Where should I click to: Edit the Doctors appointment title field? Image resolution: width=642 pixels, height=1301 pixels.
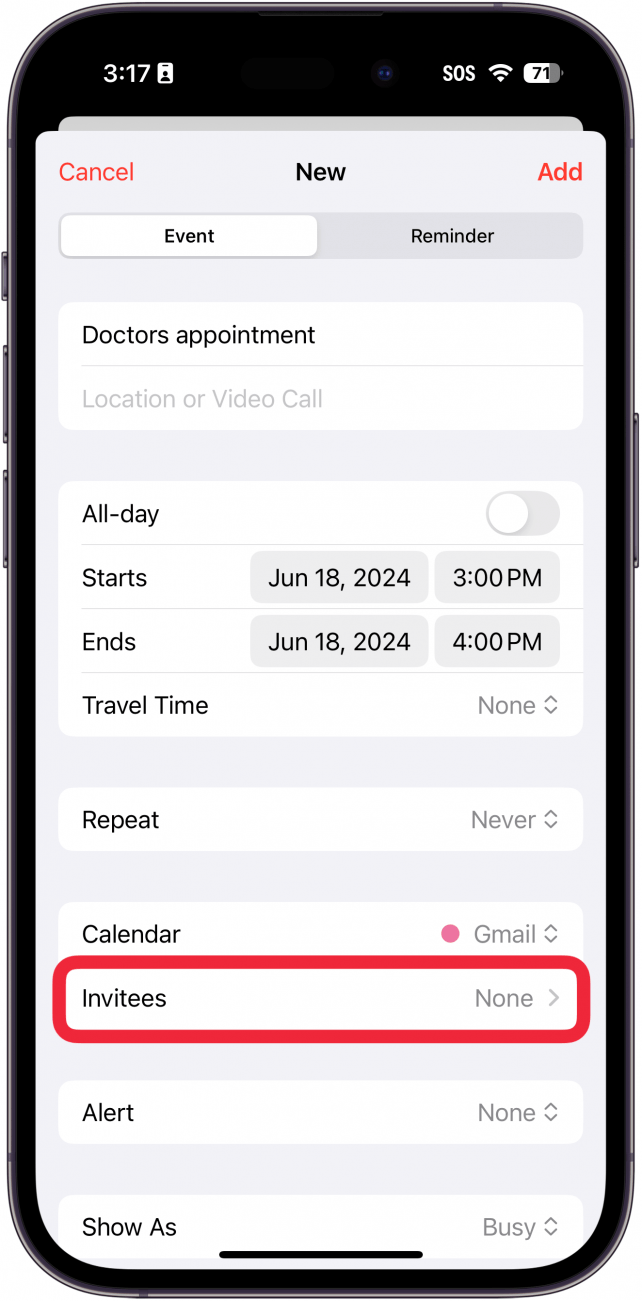point(320,335)
